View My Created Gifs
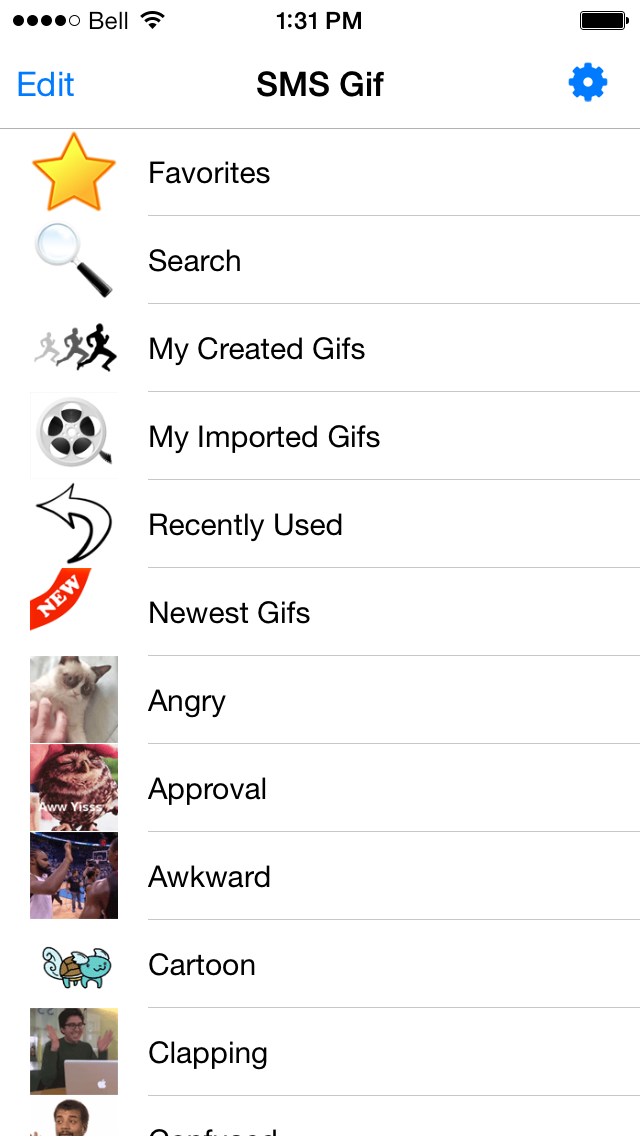Screen dimensions: 640x1136 click(x=320, y=348)
